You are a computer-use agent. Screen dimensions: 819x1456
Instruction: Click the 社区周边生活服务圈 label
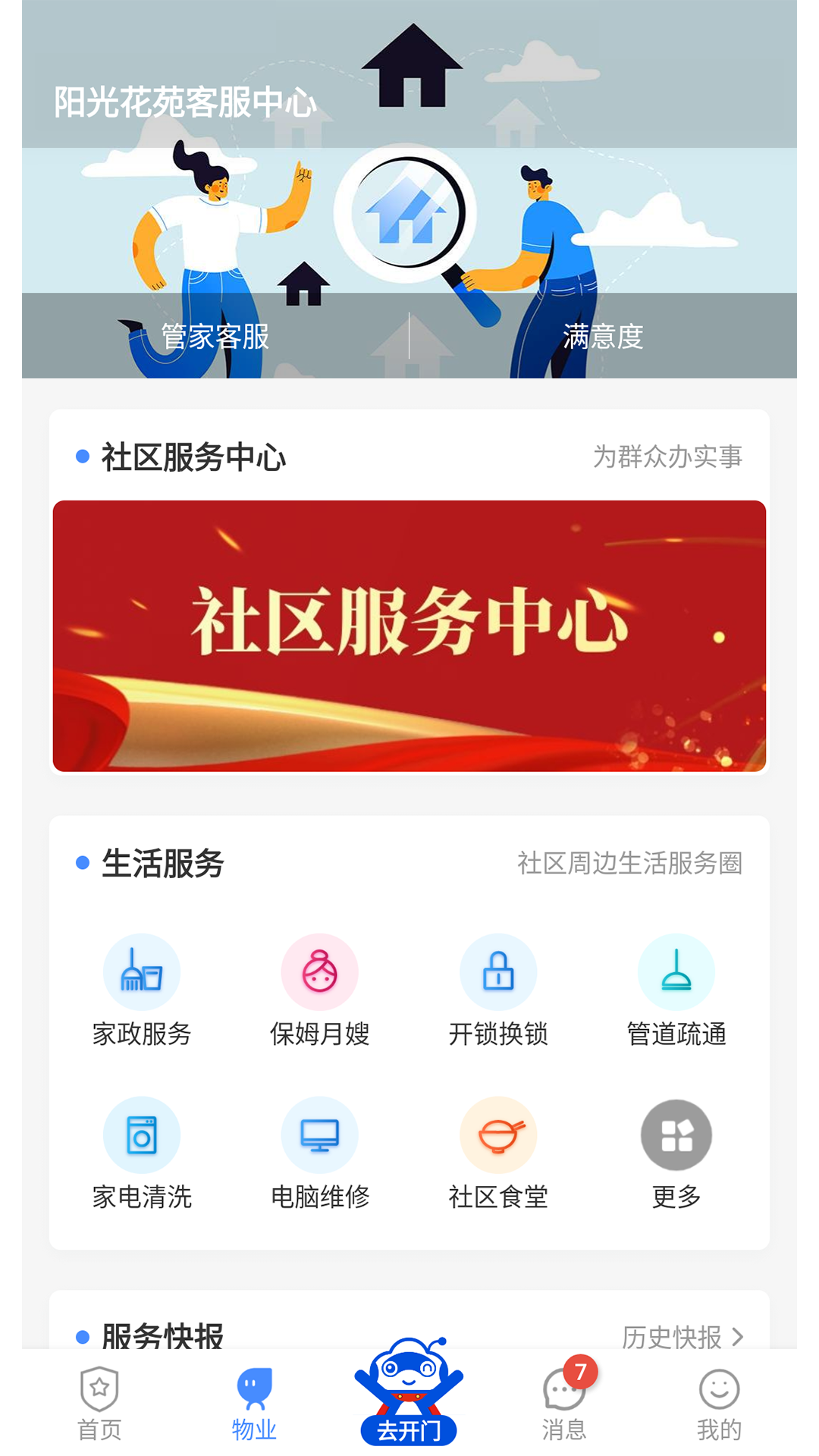pyautogui.click(x=629, y=862)
